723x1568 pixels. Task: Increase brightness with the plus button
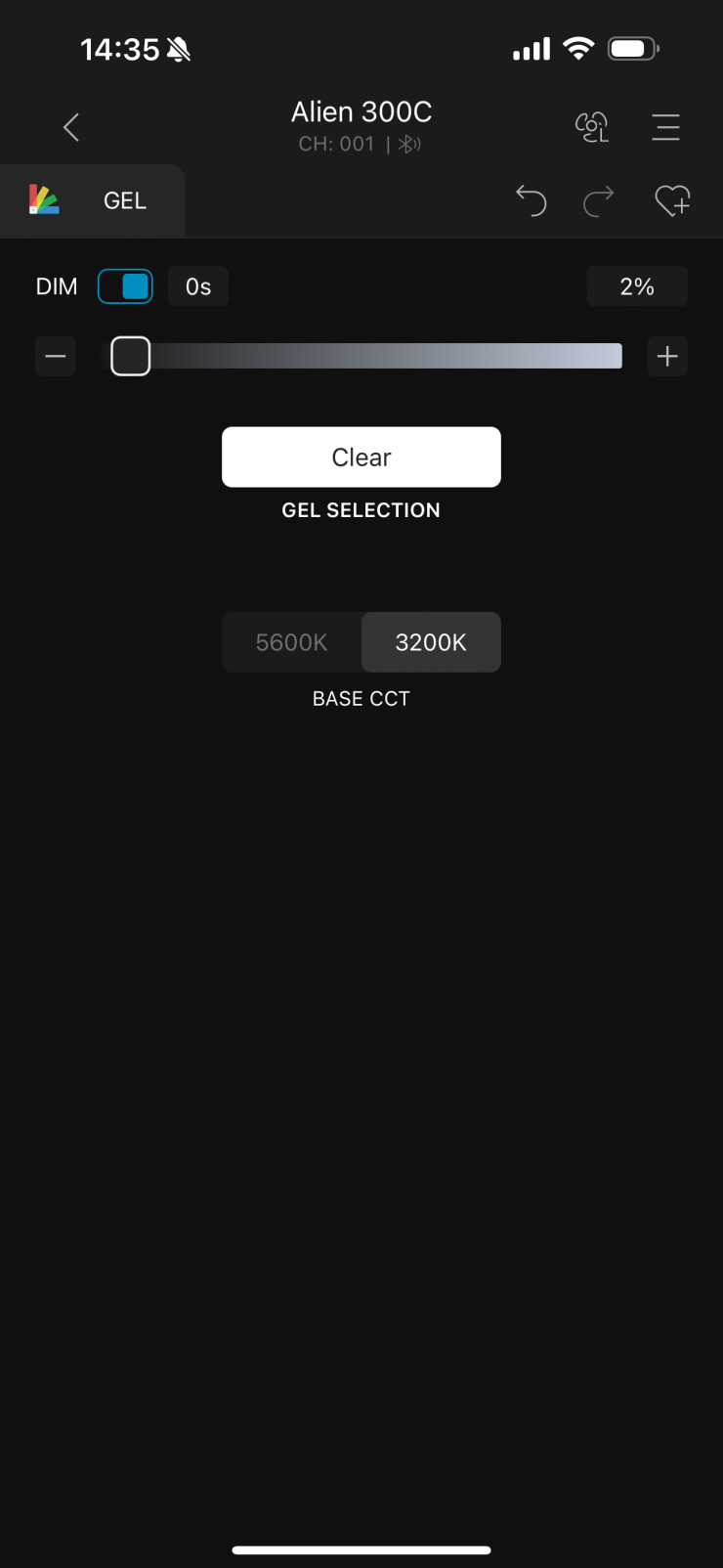click(667, 356)
